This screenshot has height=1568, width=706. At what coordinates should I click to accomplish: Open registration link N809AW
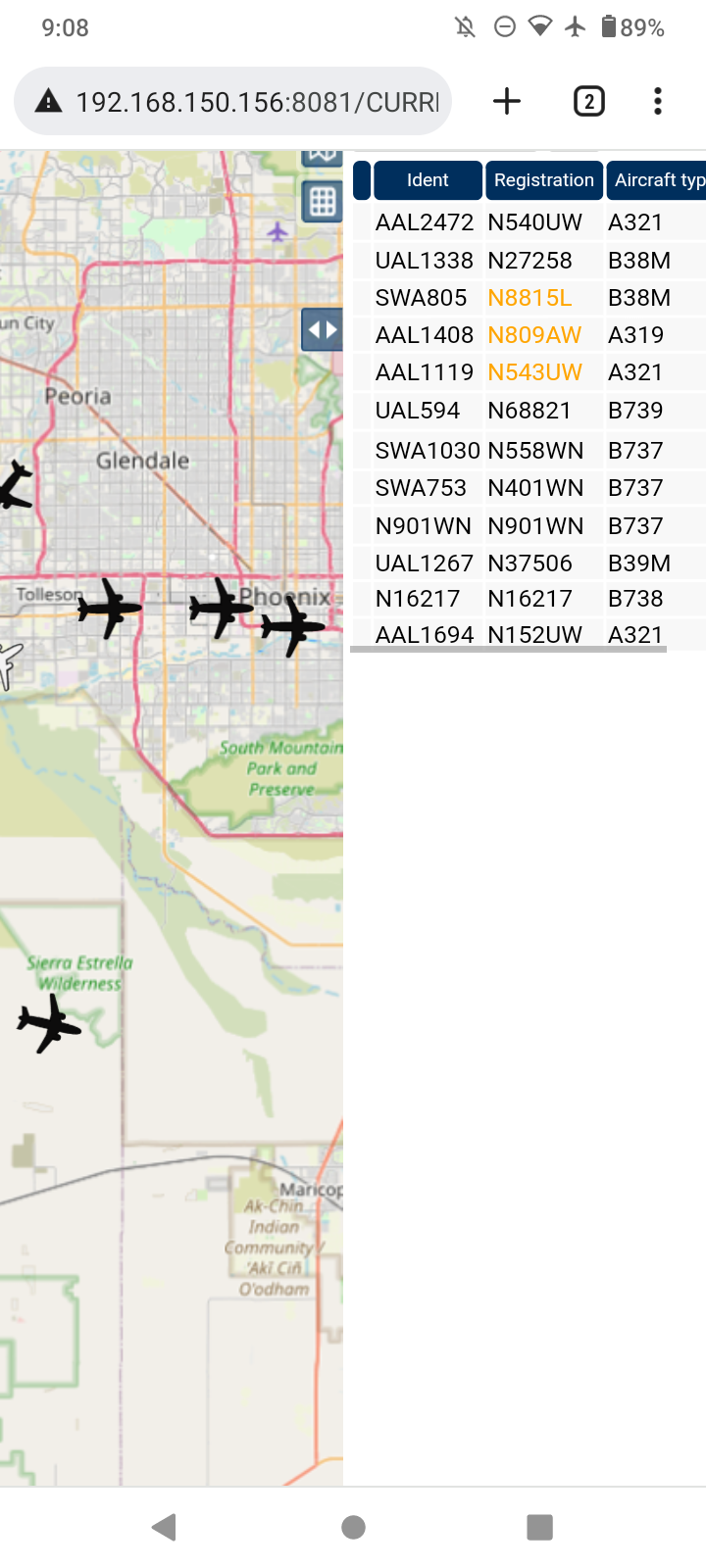534,335
